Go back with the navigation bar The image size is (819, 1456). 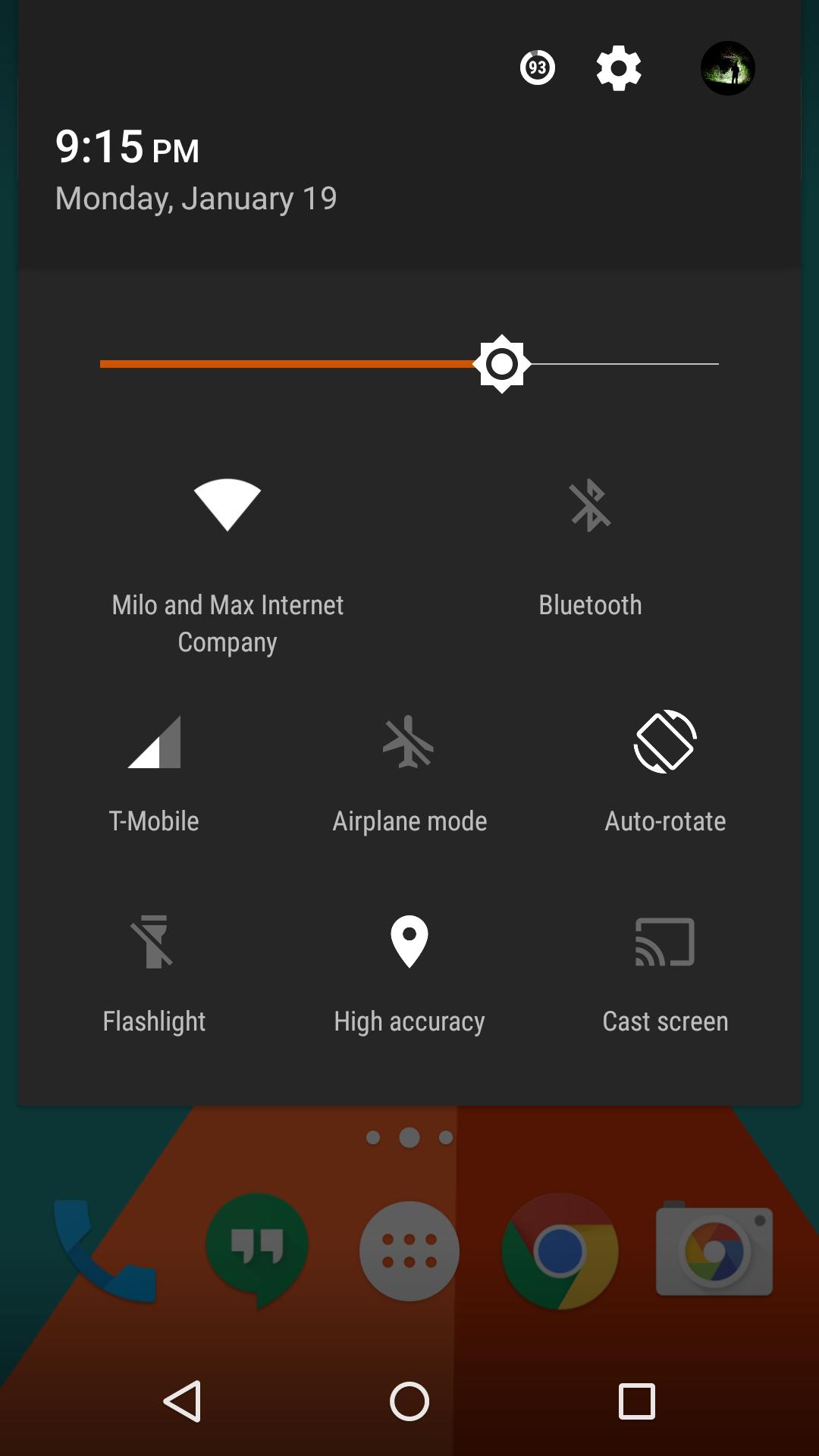[182, 1401]
